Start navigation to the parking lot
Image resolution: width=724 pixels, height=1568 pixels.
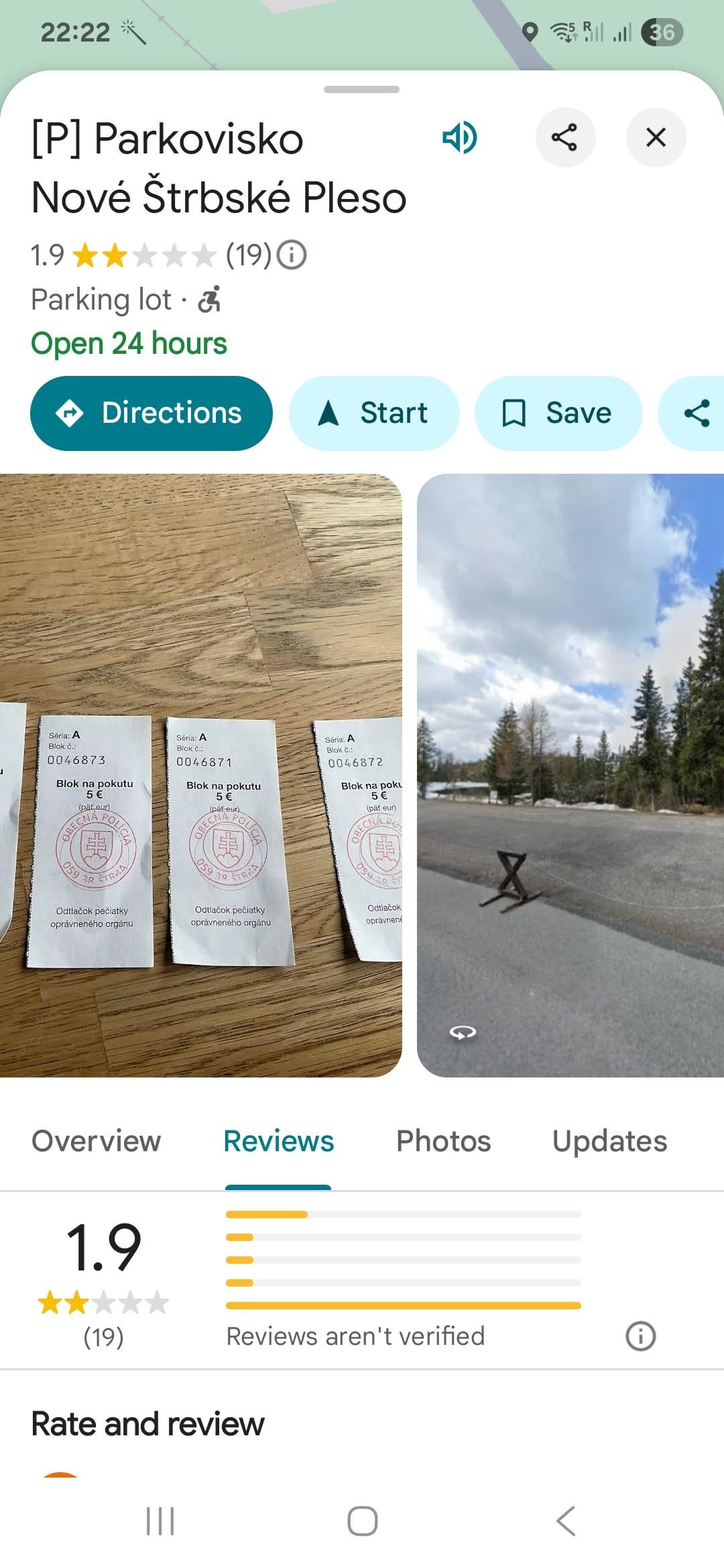point(373,413)
